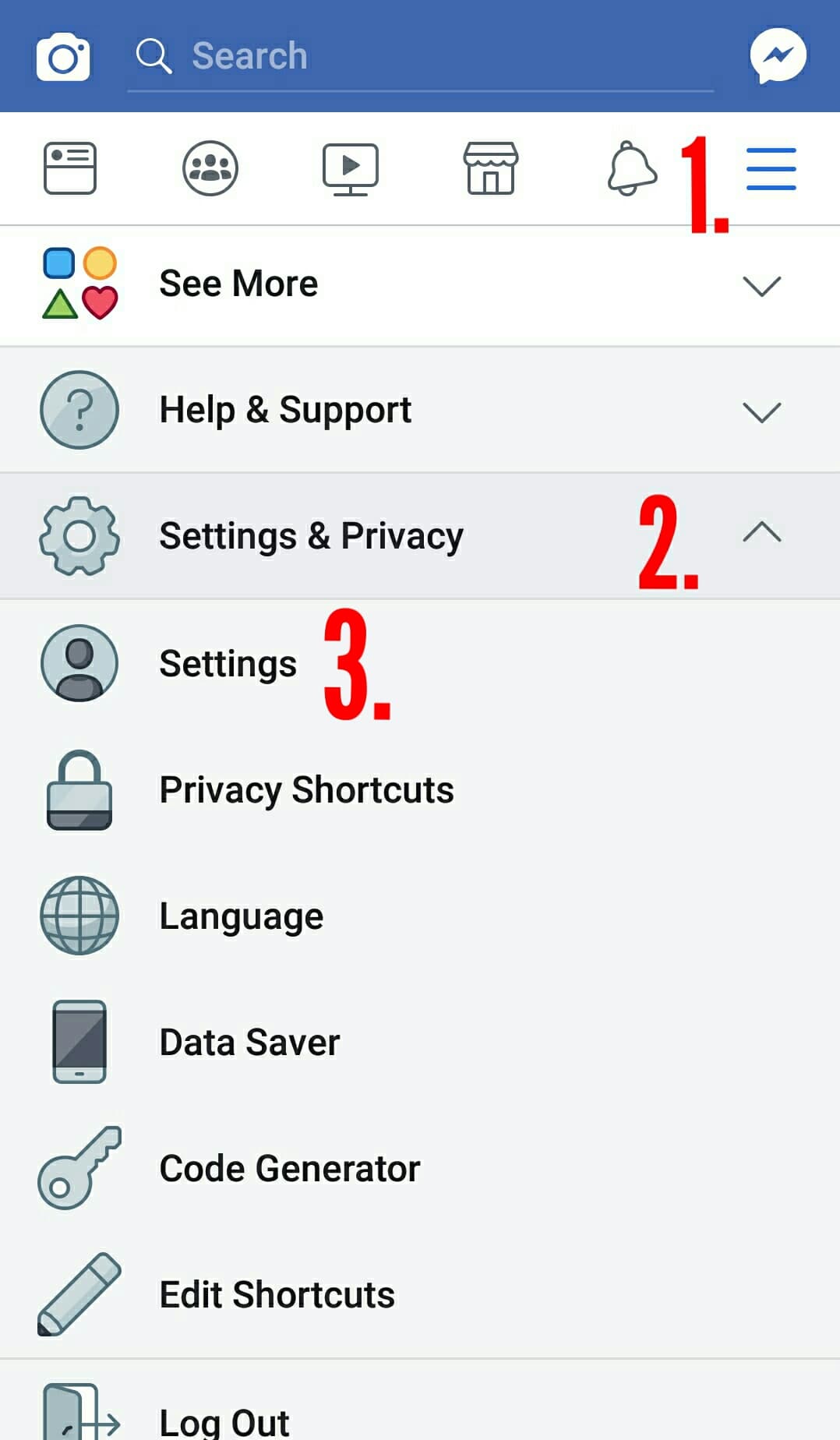
Task: Open the Friends/Groups icon
Action: click(210, 168)
